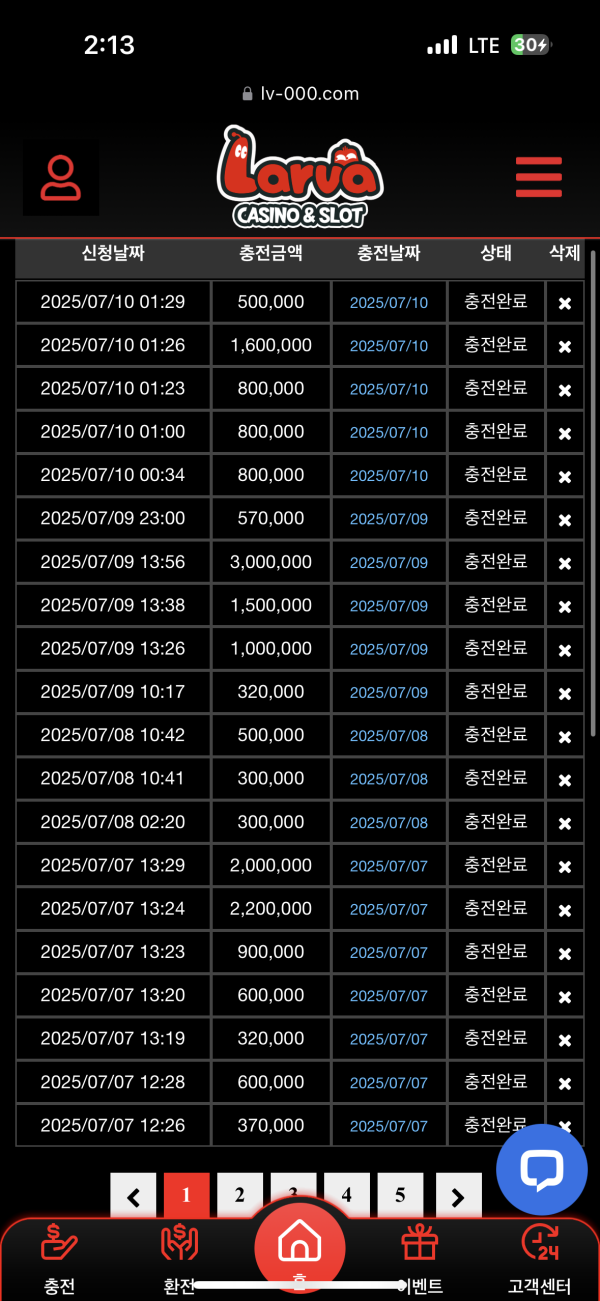Go to page 2
Viewport: 600px width, 1301px height.
[x=240, y=1195]
